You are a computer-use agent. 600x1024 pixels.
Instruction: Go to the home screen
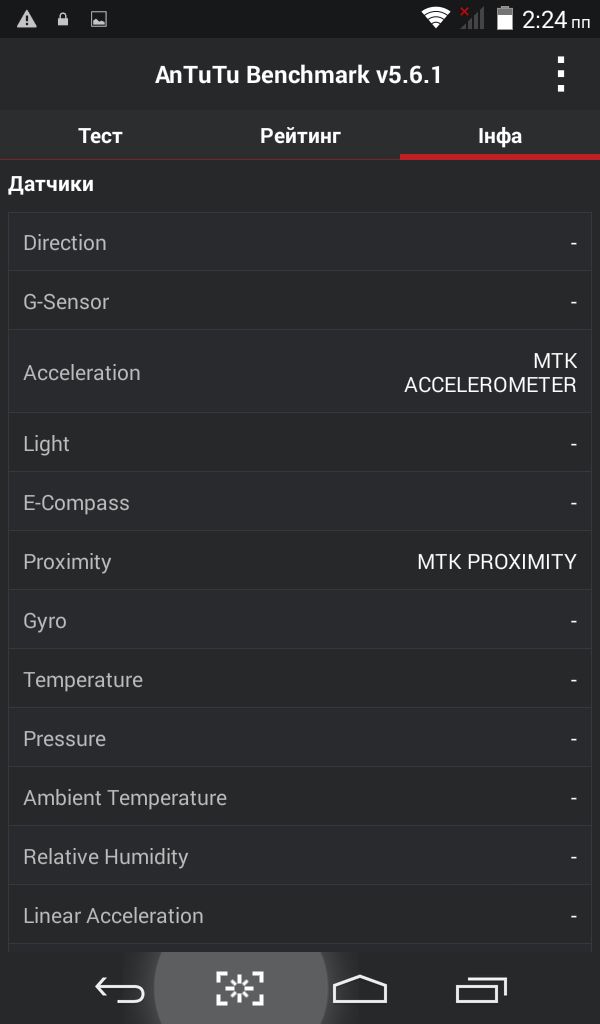[x=360, y=989]
